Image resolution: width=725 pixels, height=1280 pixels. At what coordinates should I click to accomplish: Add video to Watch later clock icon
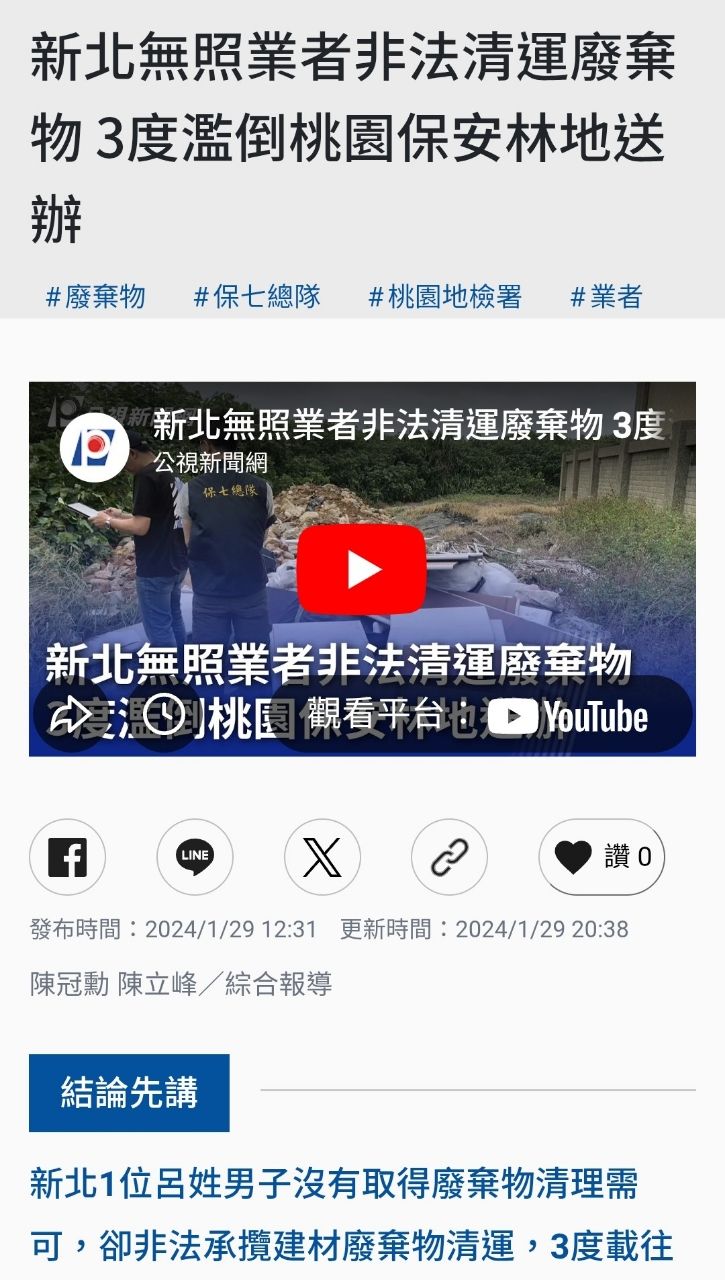click(x=164, y=714)
